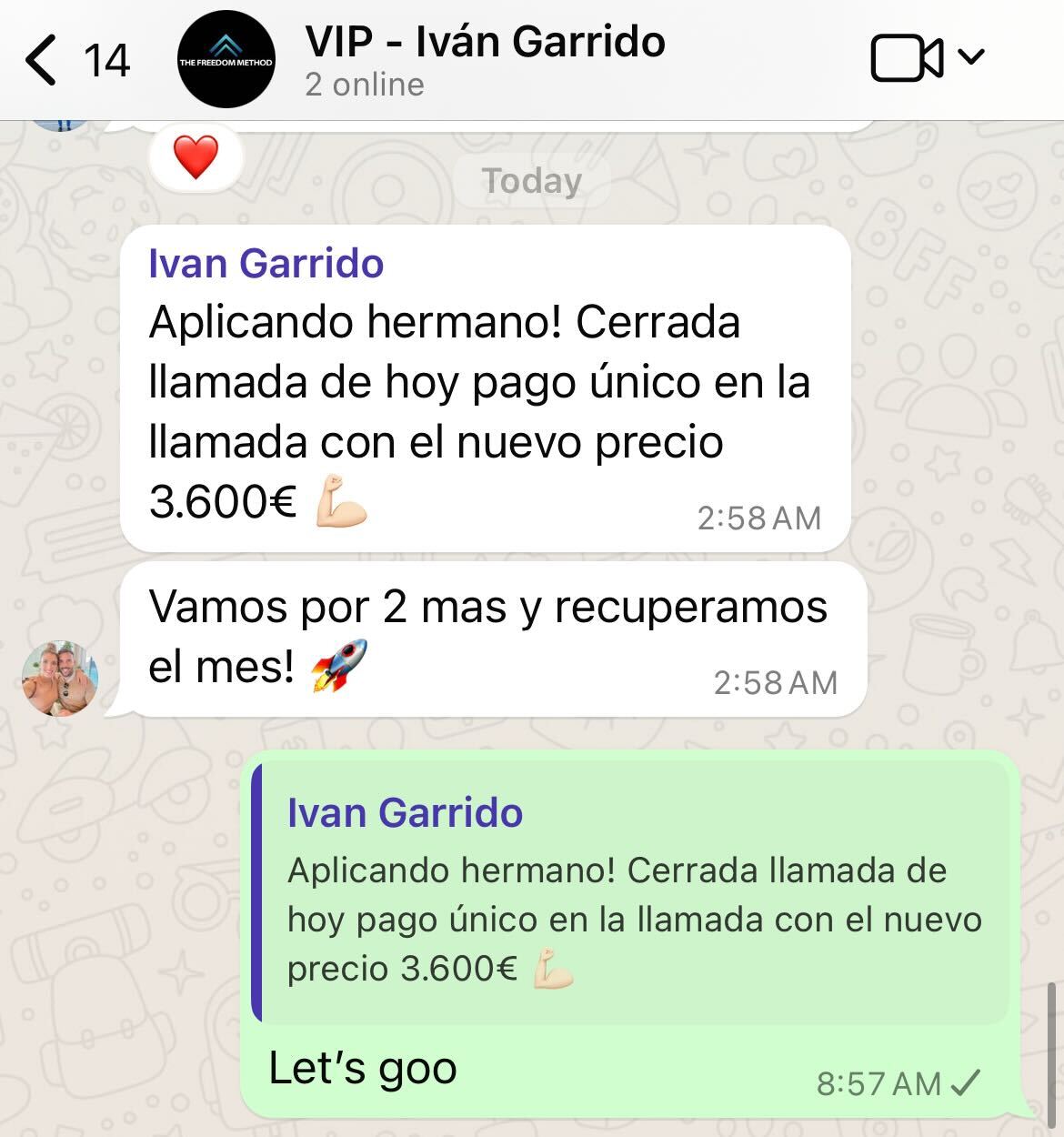Tap the heart reaction on the message
This screenshot has height=1137, width=1064.
pyautogui.click(x=196, y=157)
